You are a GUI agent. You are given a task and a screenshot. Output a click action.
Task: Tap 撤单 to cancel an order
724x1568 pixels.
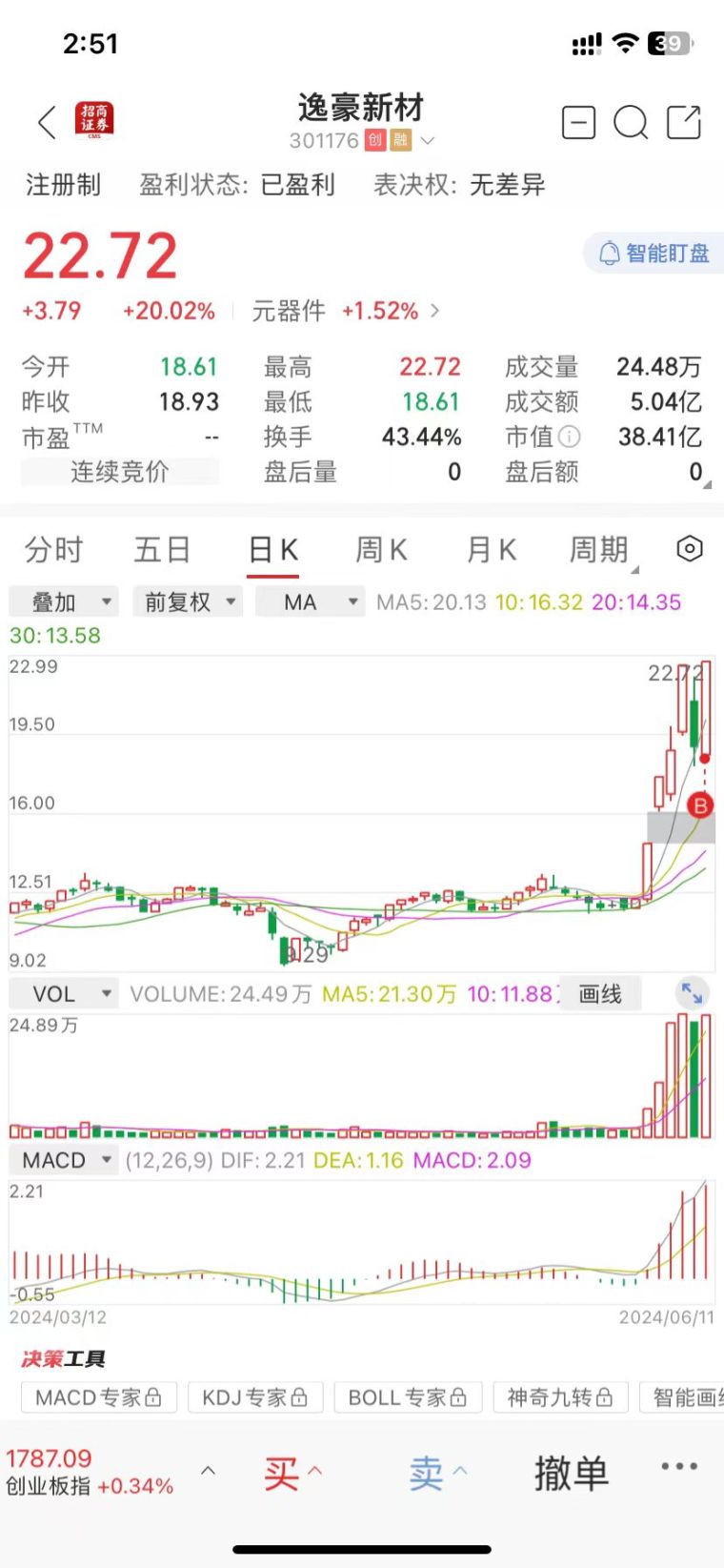tap(571, 1474)
